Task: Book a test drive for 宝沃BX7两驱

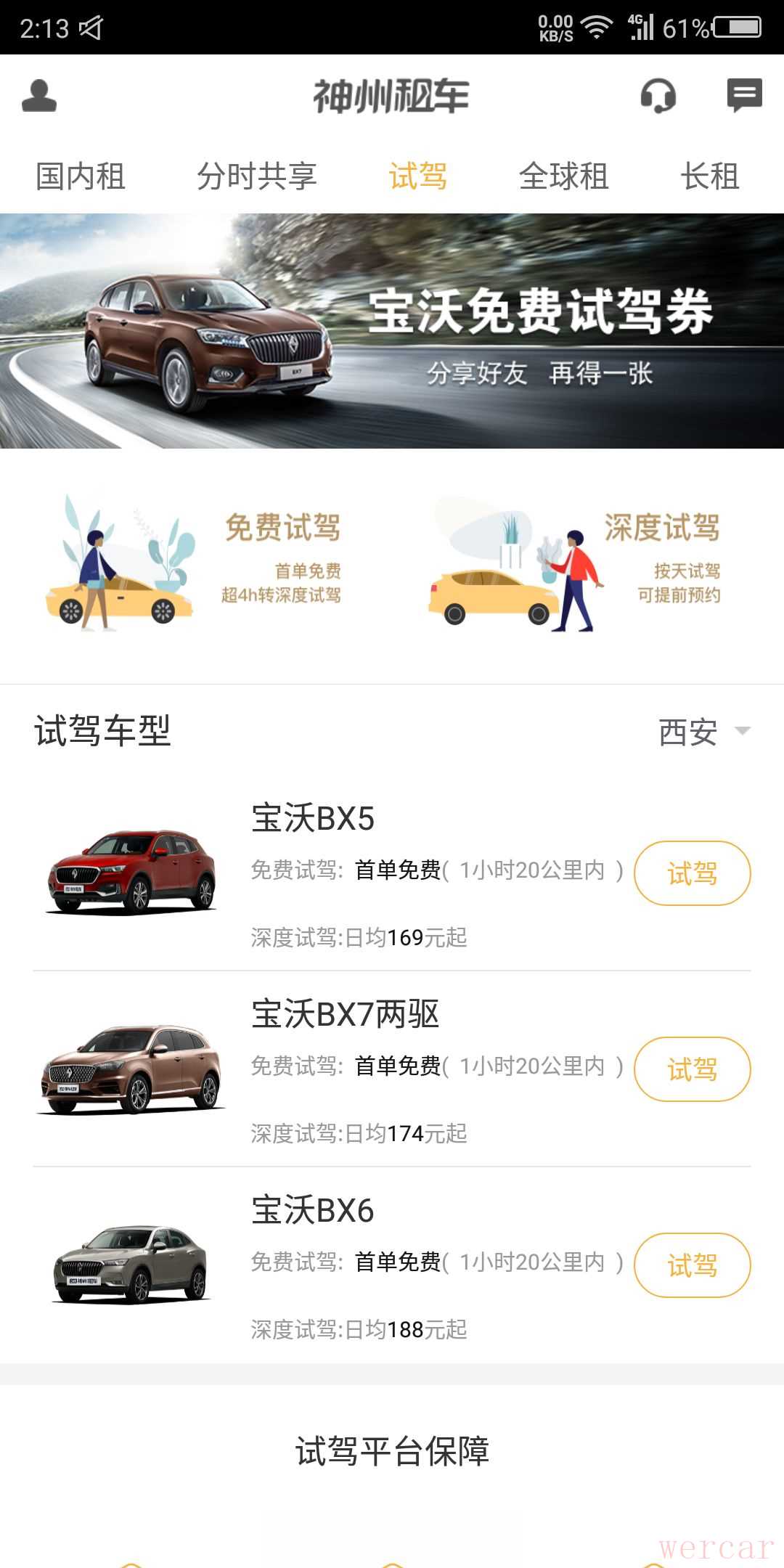Action: pos(692,1069)
